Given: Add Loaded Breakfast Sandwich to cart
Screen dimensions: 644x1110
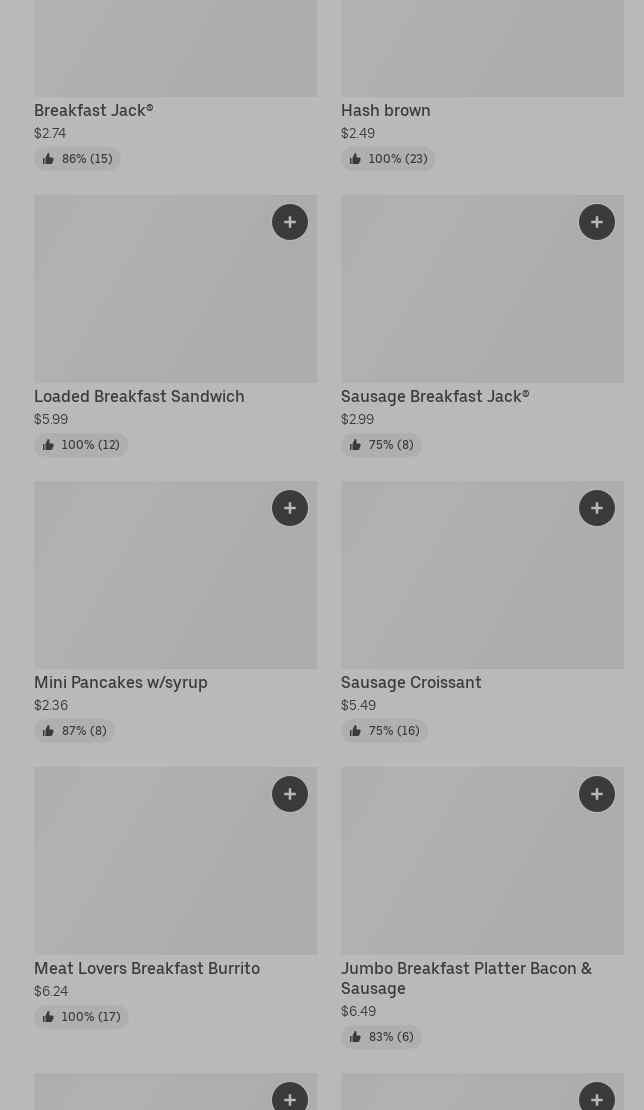Looking at the screenshot, I should click(290, 222).
